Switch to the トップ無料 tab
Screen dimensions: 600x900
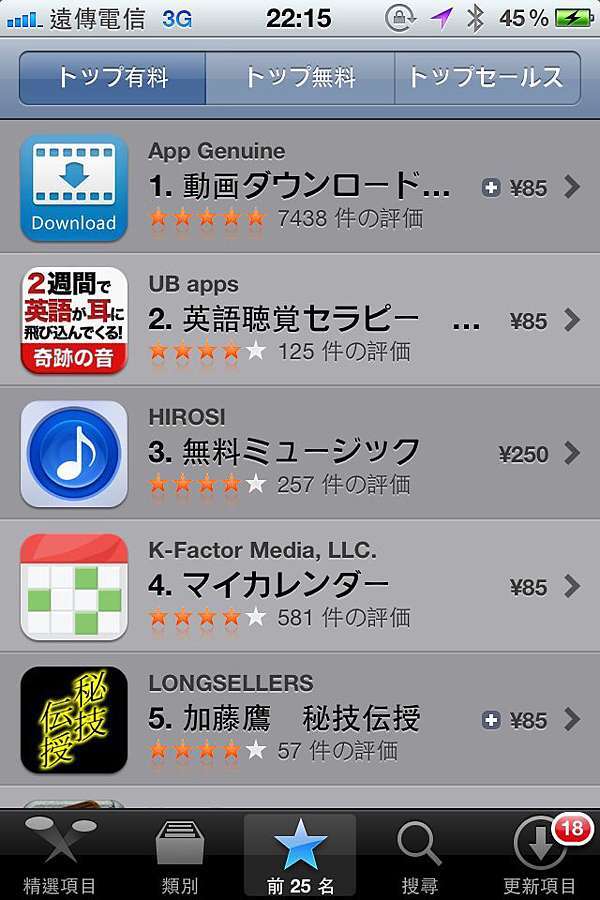click(300, 78)
